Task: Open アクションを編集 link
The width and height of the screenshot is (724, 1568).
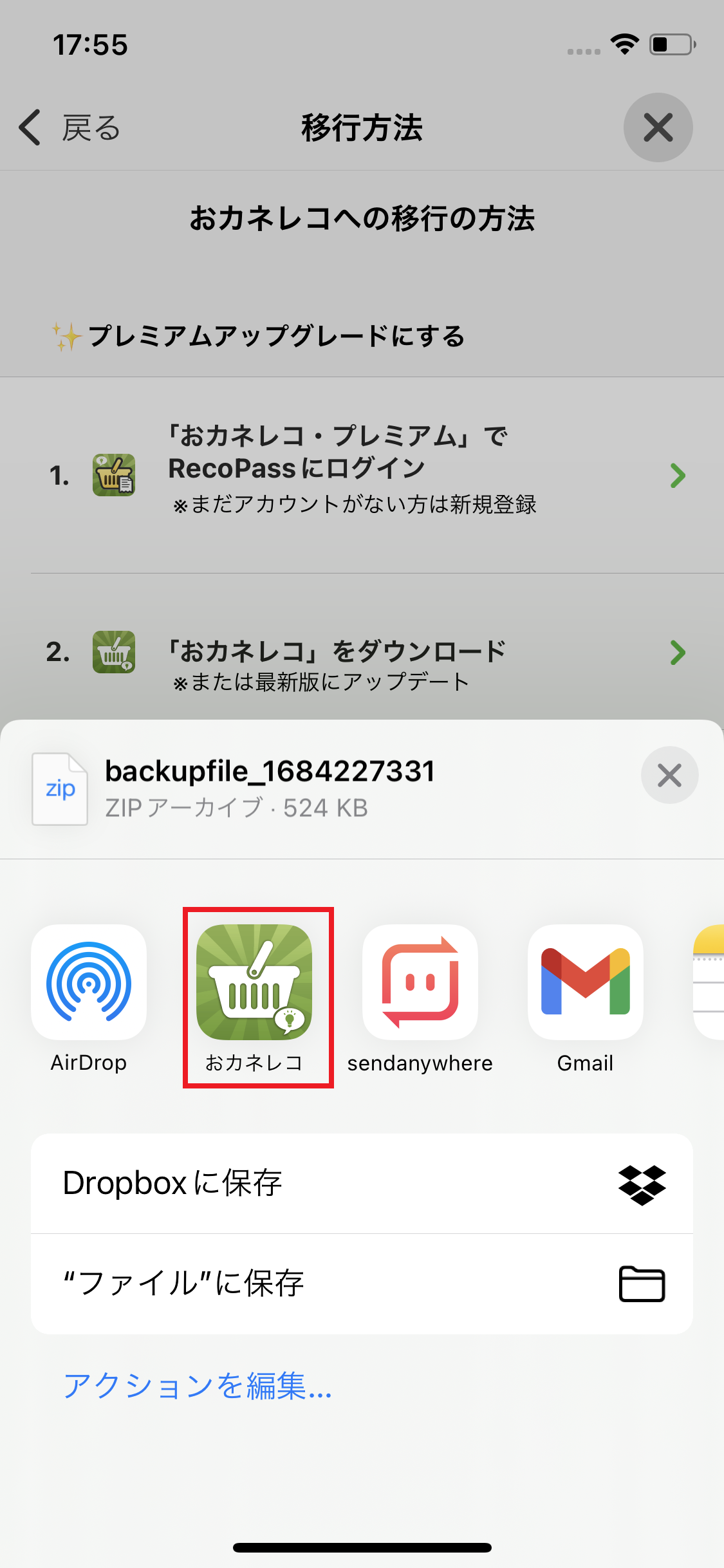Action: point(198,1386)
